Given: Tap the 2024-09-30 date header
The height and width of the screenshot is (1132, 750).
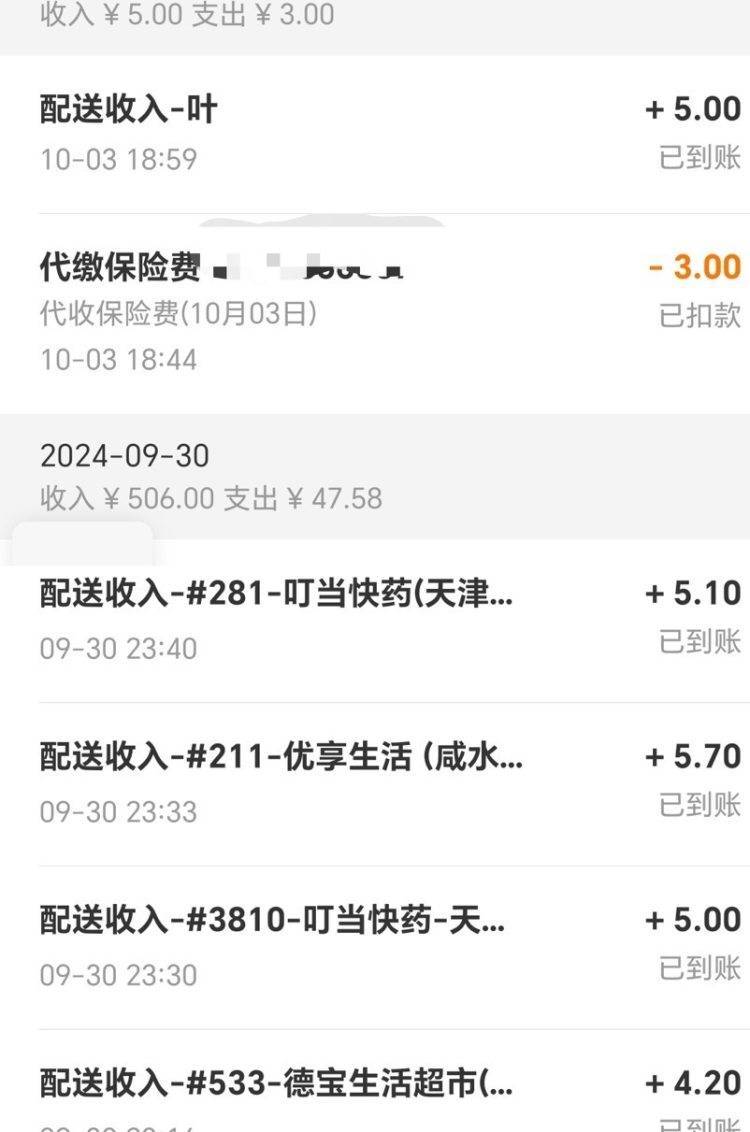Looking at the screenshot, I should coord(123,455).
